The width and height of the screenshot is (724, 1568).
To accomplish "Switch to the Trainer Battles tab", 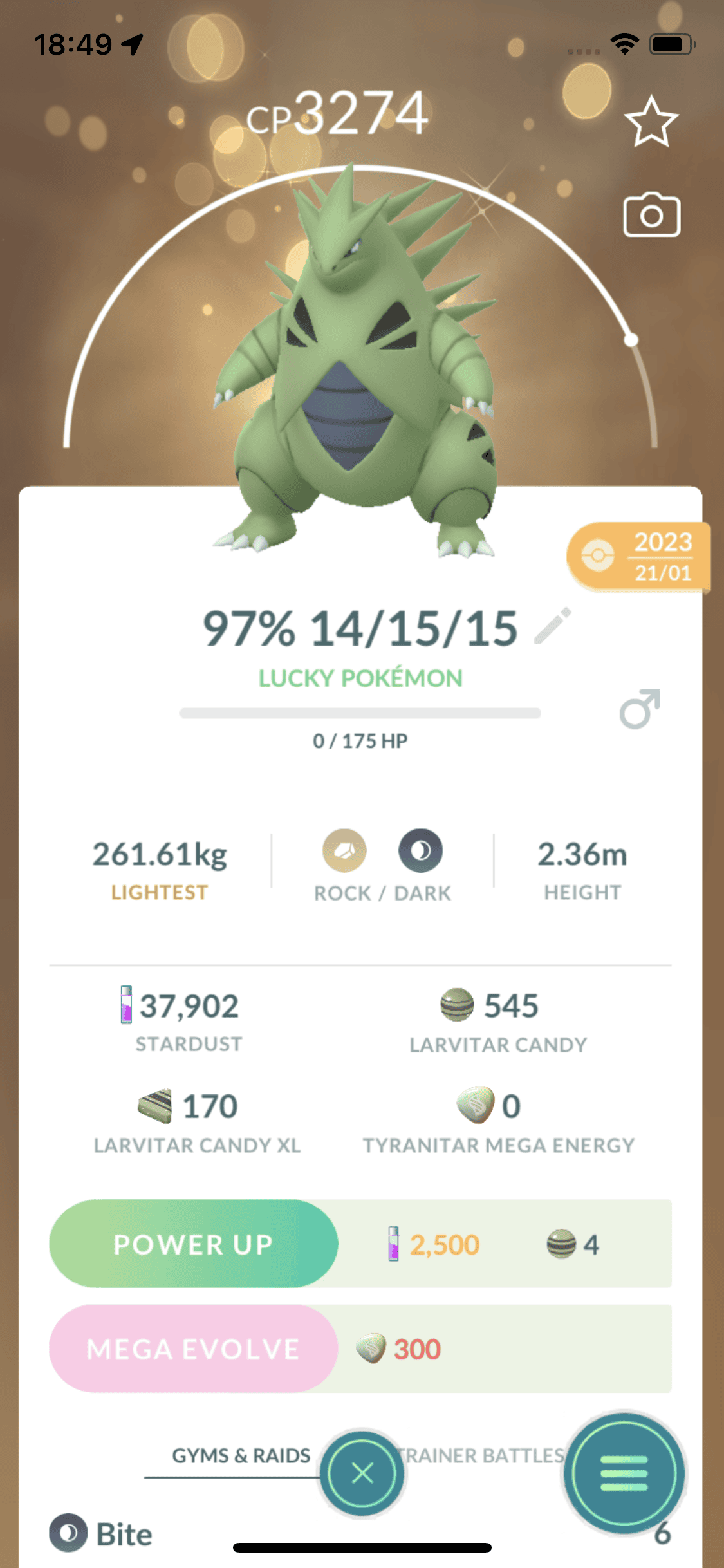I will pyautogui.click(x=484, y=1456).
